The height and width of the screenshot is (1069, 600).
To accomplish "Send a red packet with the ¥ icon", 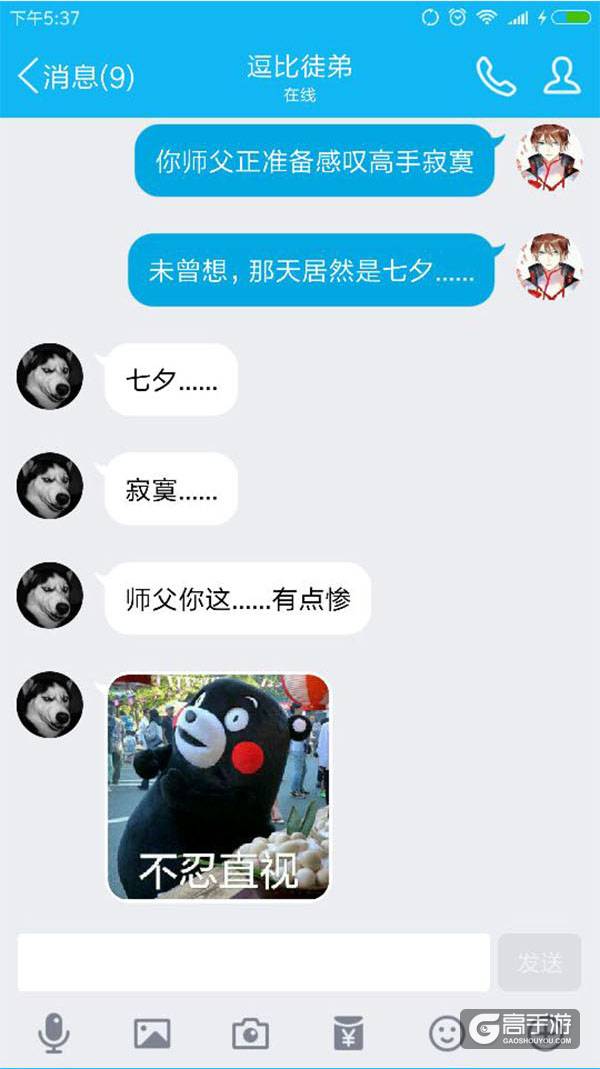I will coord(348,1032).
